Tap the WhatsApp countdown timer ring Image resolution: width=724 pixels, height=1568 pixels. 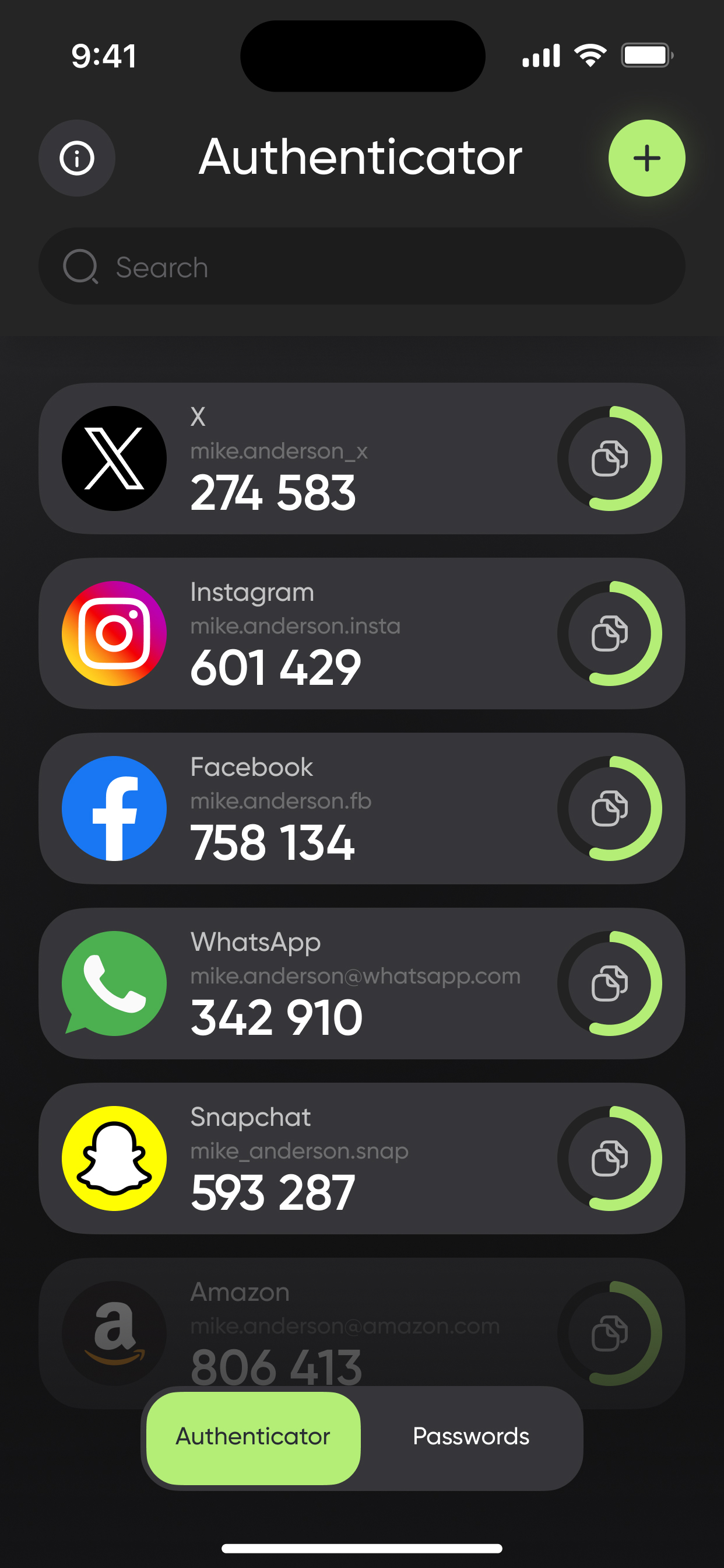tap(611, 983)
